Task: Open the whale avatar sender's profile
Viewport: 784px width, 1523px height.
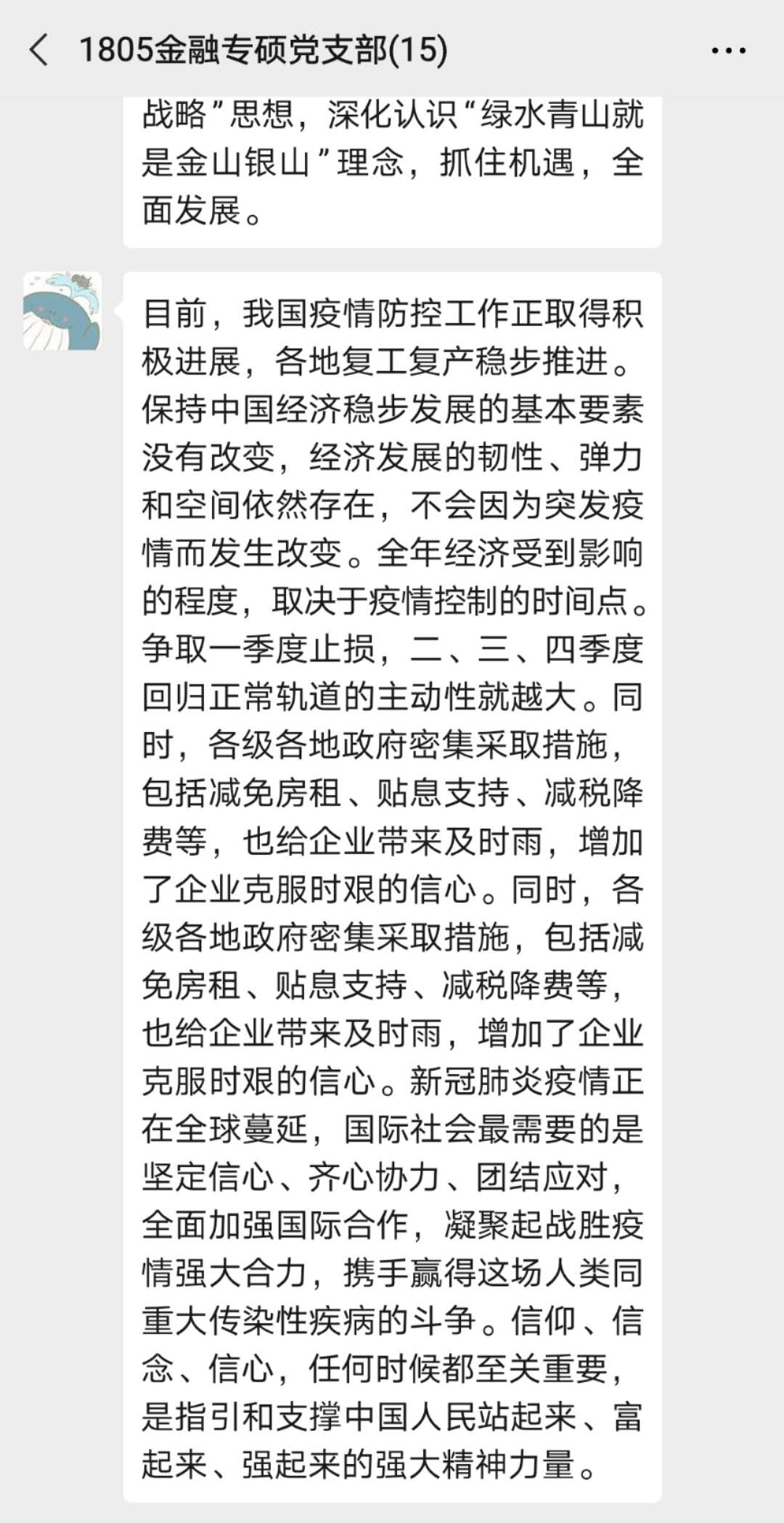Action: [x=62, y=312]
